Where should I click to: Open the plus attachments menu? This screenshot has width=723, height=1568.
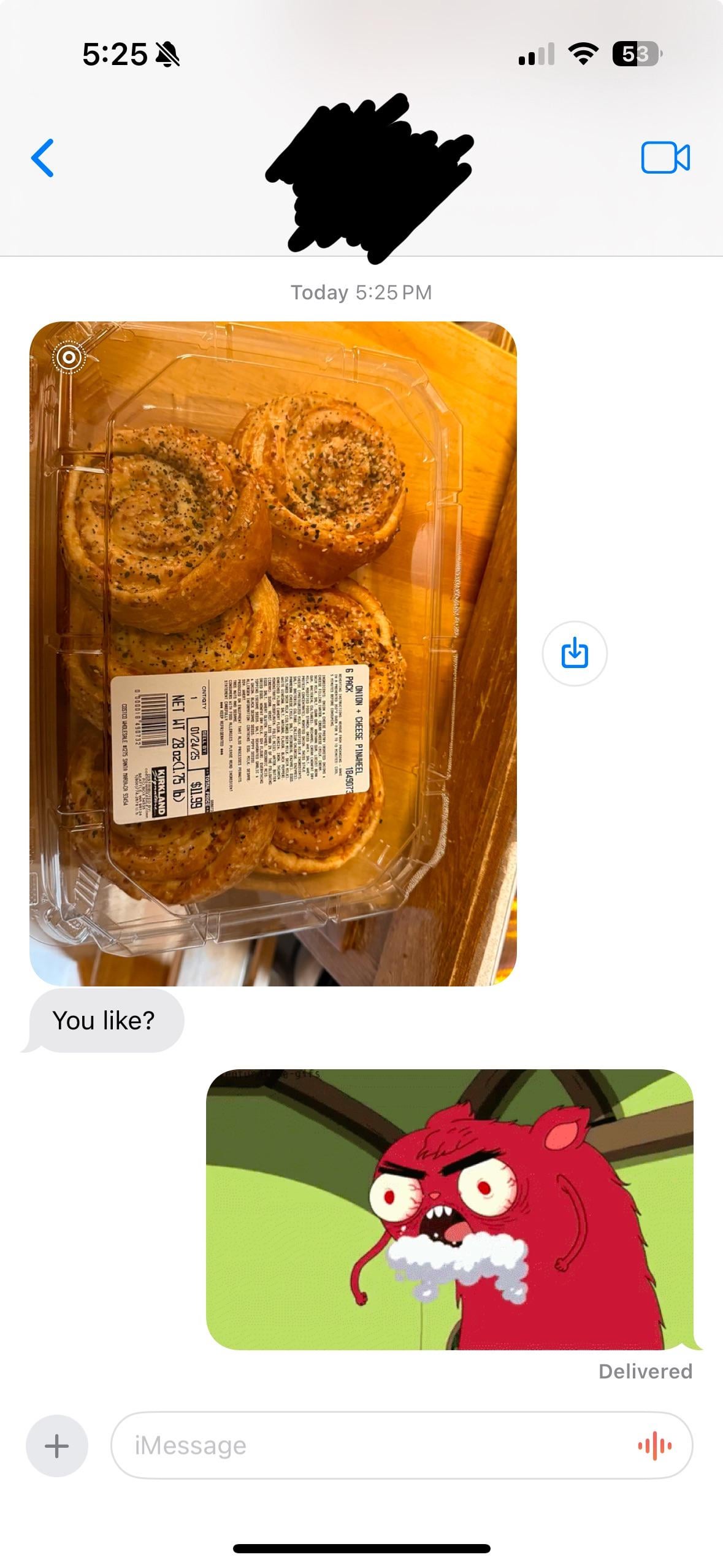(57, 1445)
